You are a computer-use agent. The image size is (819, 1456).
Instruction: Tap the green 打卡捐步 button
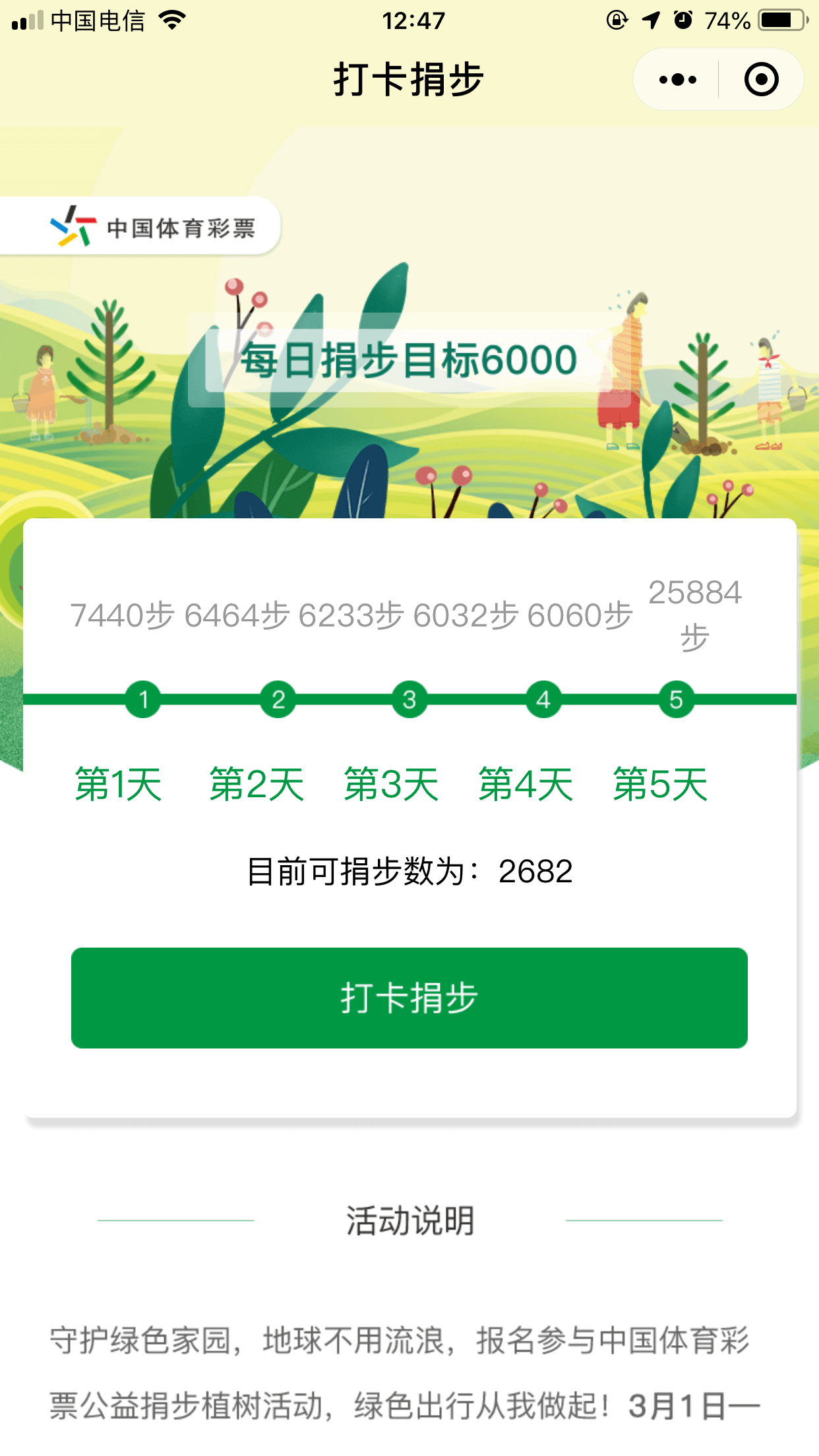point(409,997)
